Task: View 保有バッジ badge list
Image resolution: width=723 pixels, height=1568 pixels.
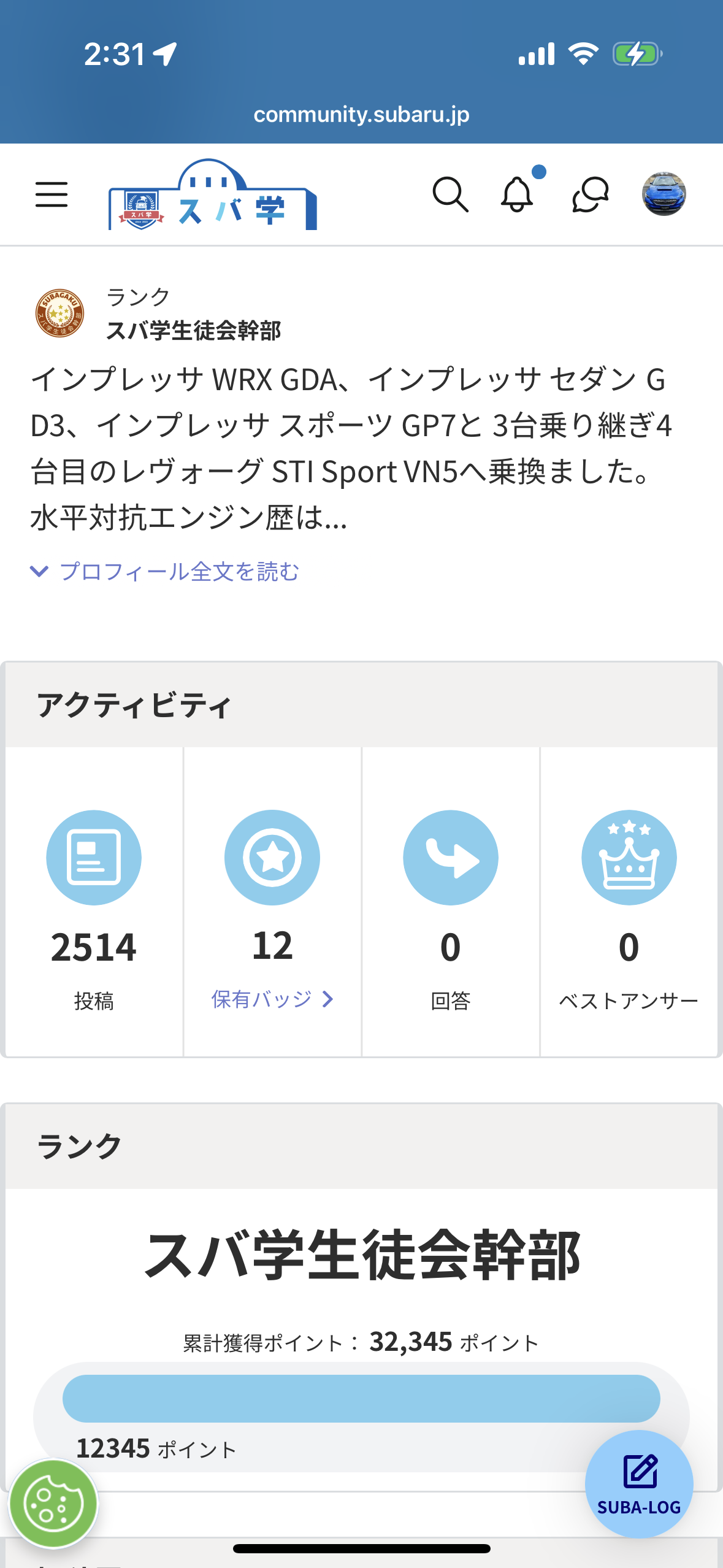Action: [x=272, y=999]
